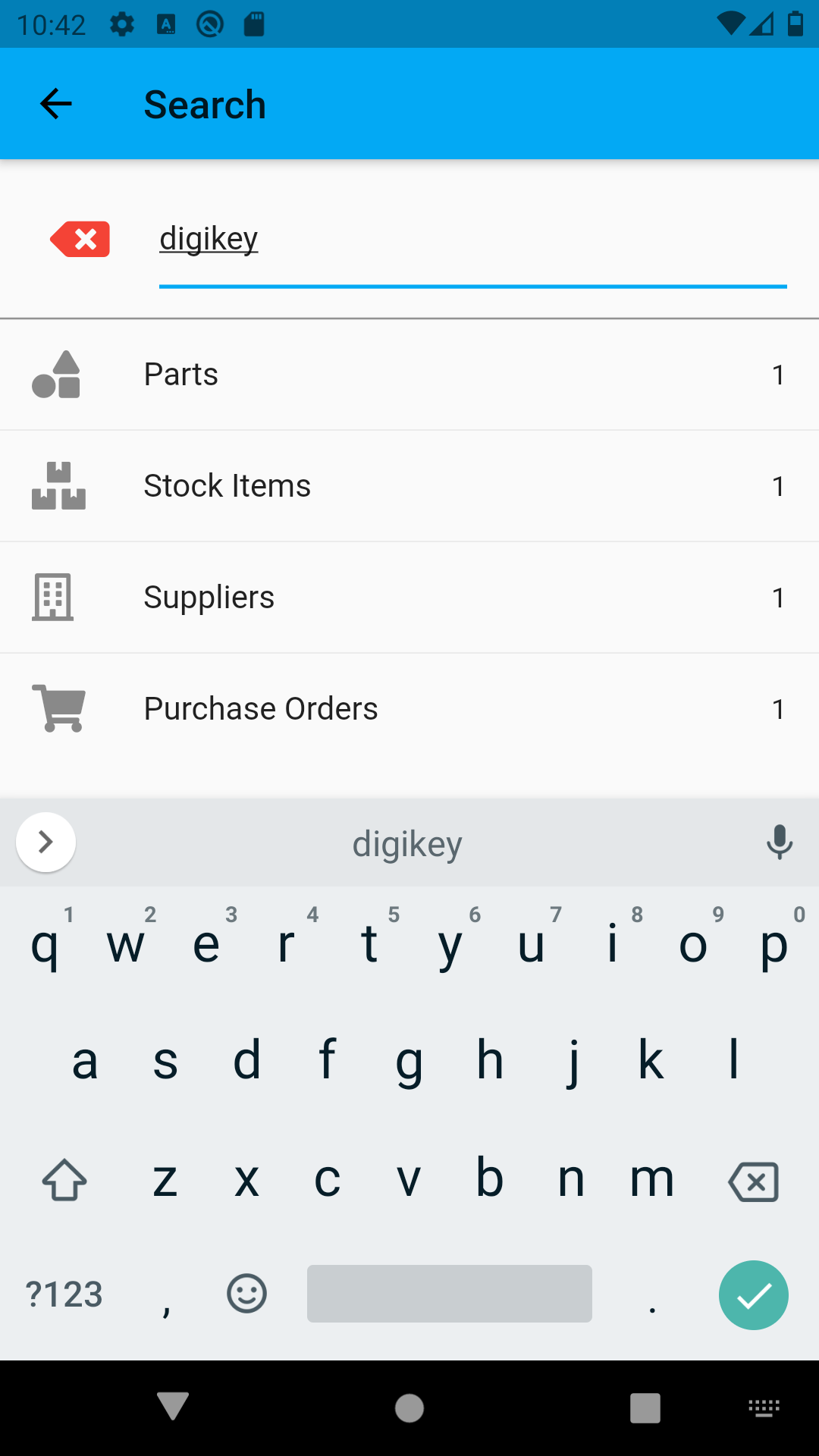This screenshot has width=819, height=1456.
Task: Select the digikey keyboard suggestion
Action: 407,843
